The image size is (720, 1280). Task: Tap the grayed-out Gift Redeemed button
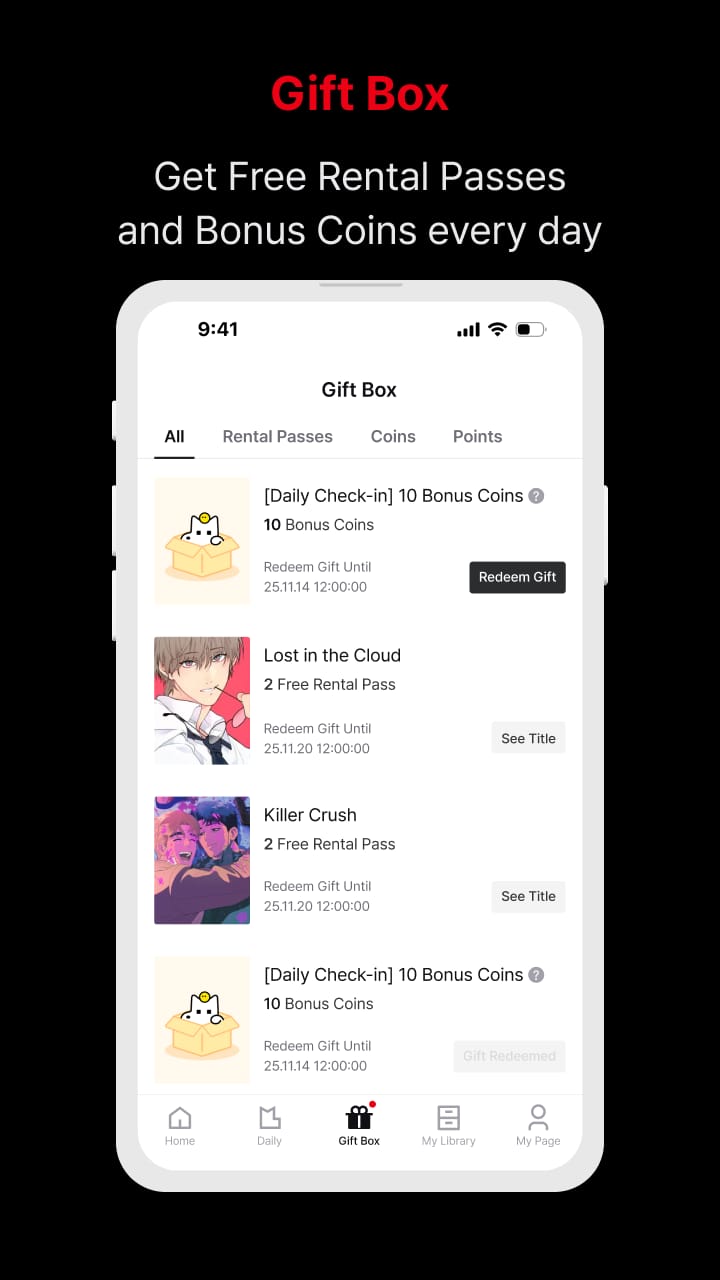click(x=509, y=1056)
